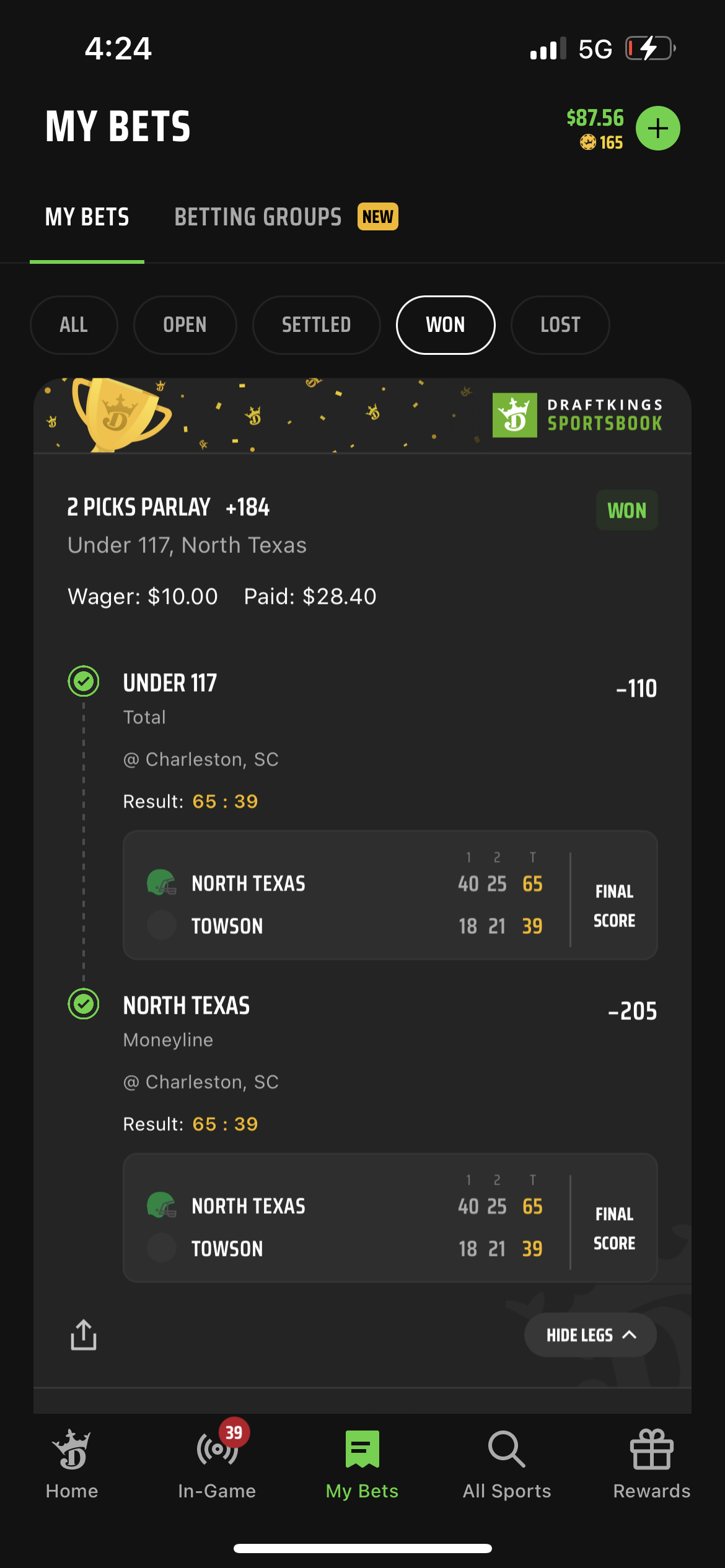Viewport: 725px width, 1568px height.
Task: Open scoreboard under North Texas Moneyline leg
Action: point(390,1217)
